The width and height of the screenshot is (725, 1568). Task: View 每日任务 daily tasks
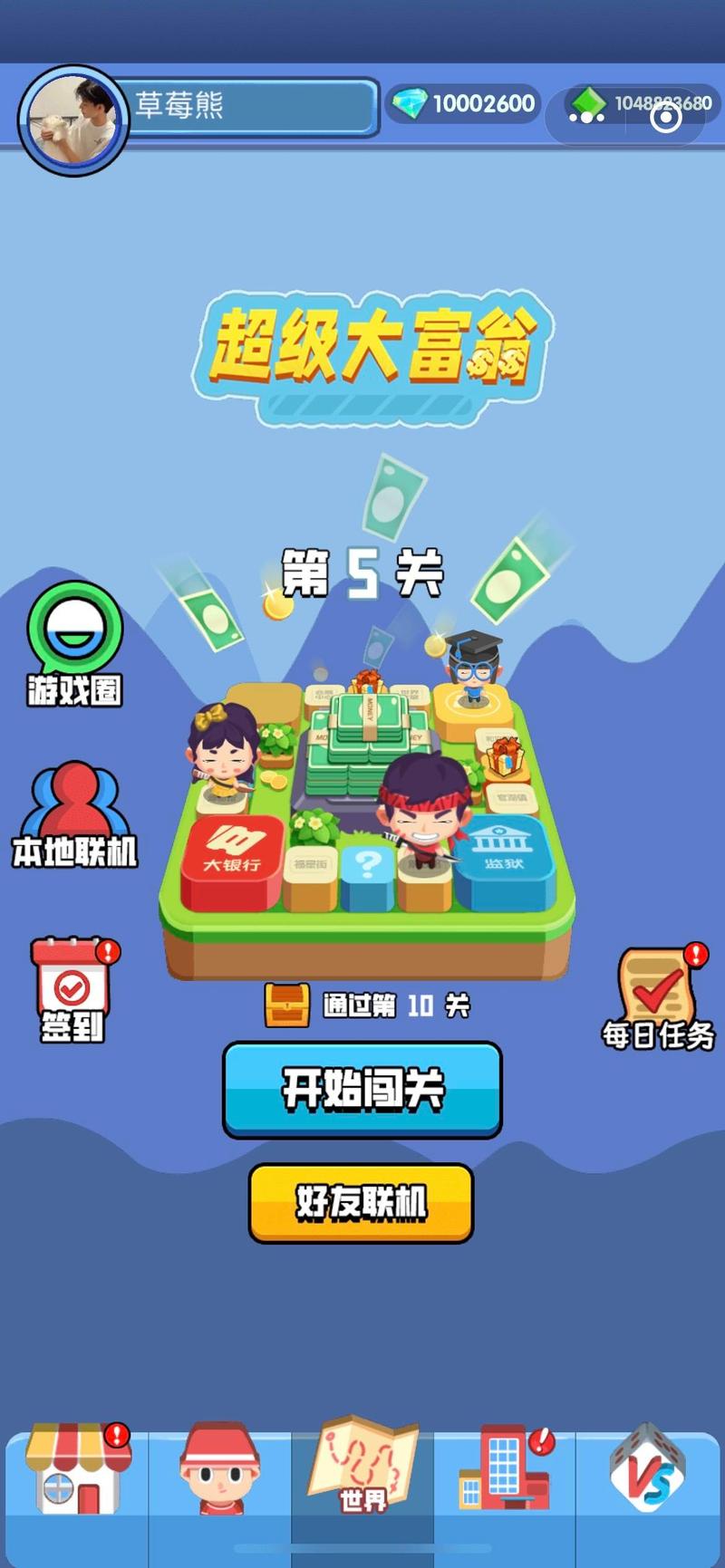658,998
